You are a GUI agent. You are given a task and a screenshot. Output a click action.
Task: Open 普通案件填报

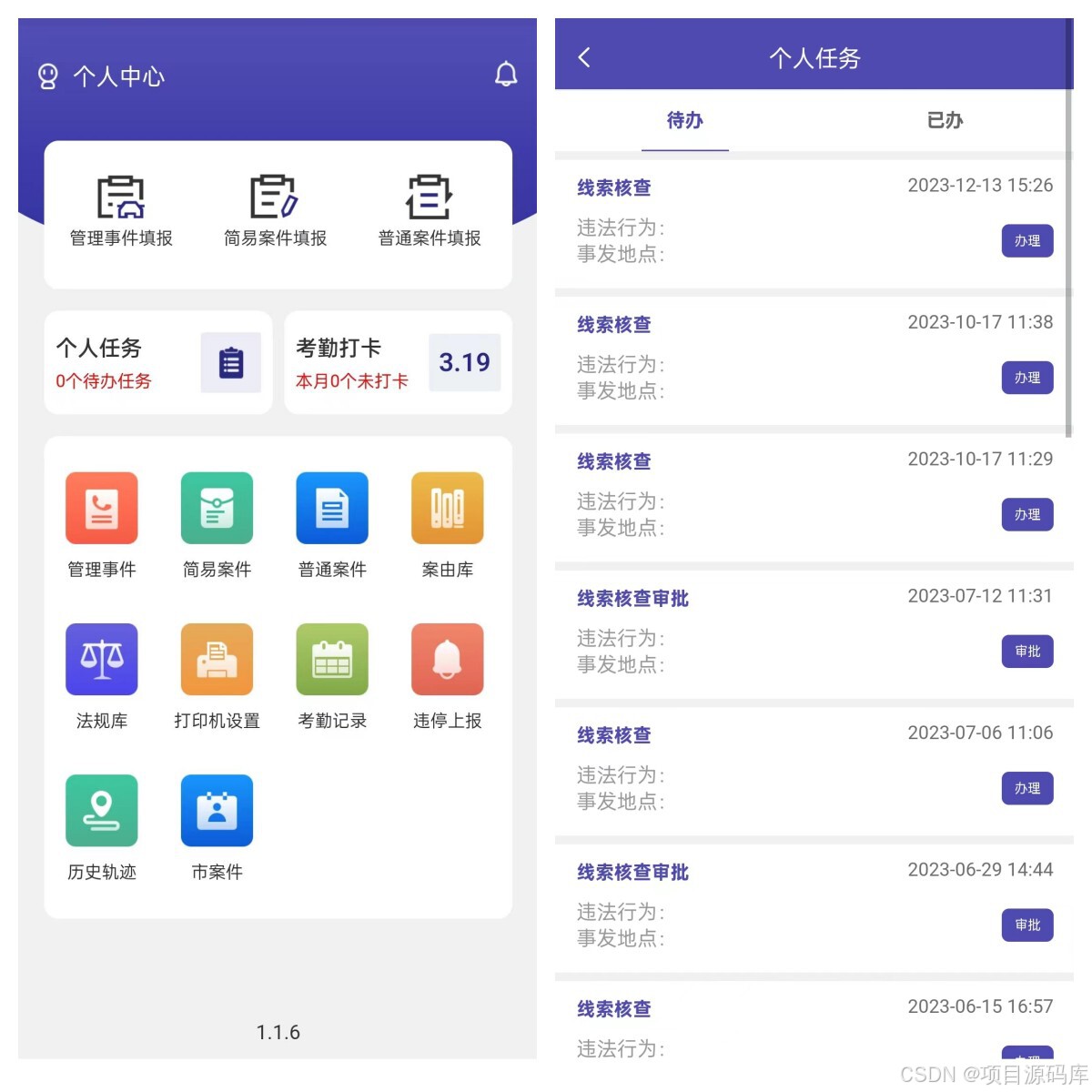tap(430, 211)
